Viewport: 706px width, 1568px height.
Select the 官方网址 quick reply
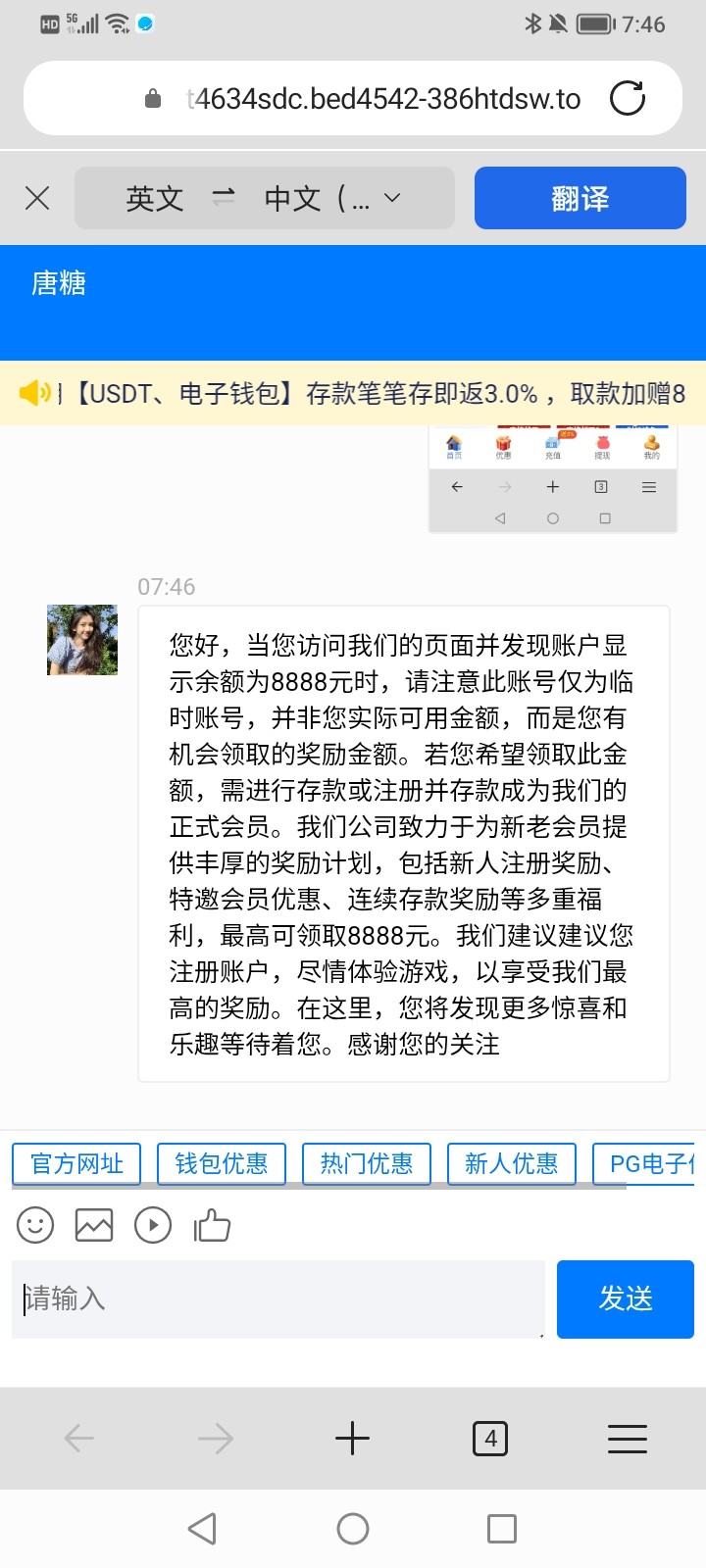(x=76, y=1164)
